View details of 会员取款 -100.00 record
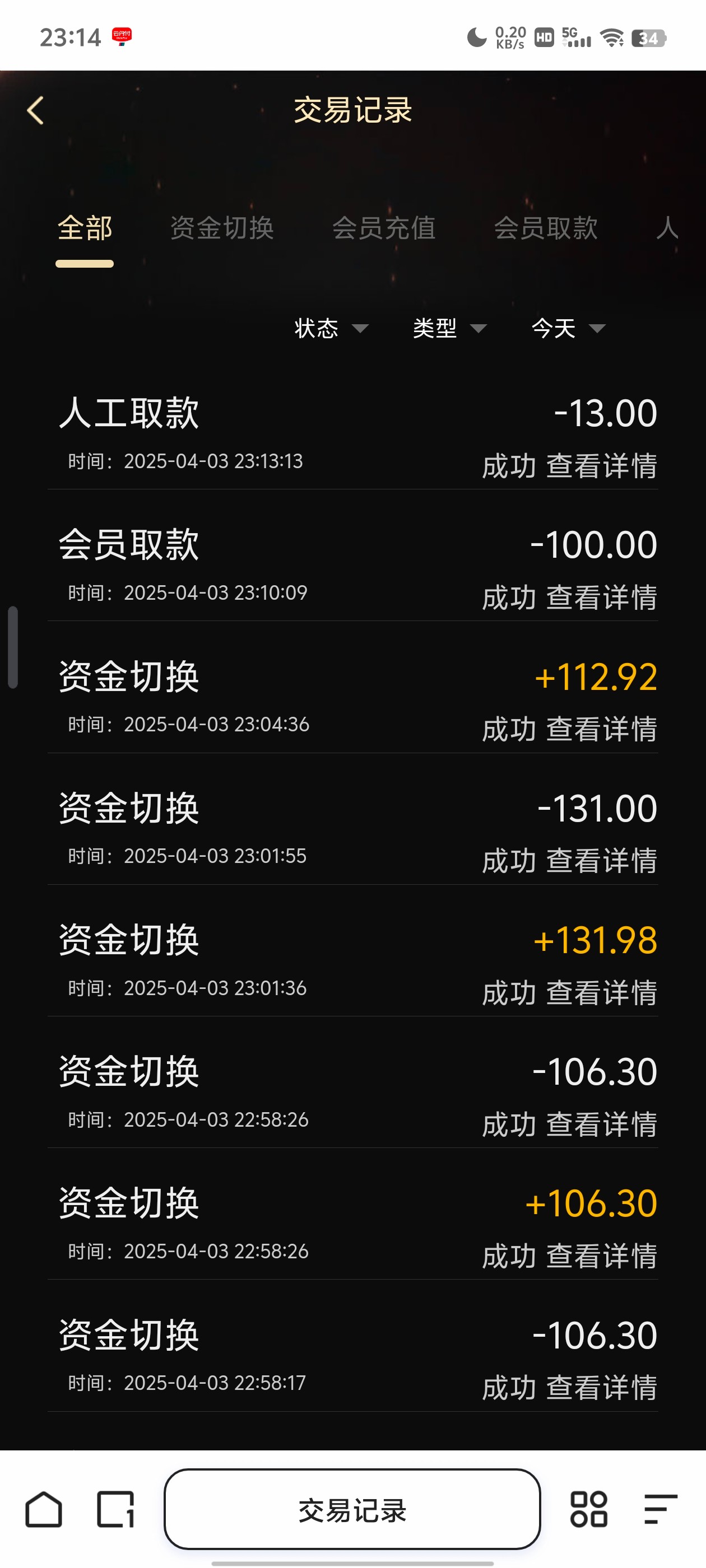 click(601, 598)
